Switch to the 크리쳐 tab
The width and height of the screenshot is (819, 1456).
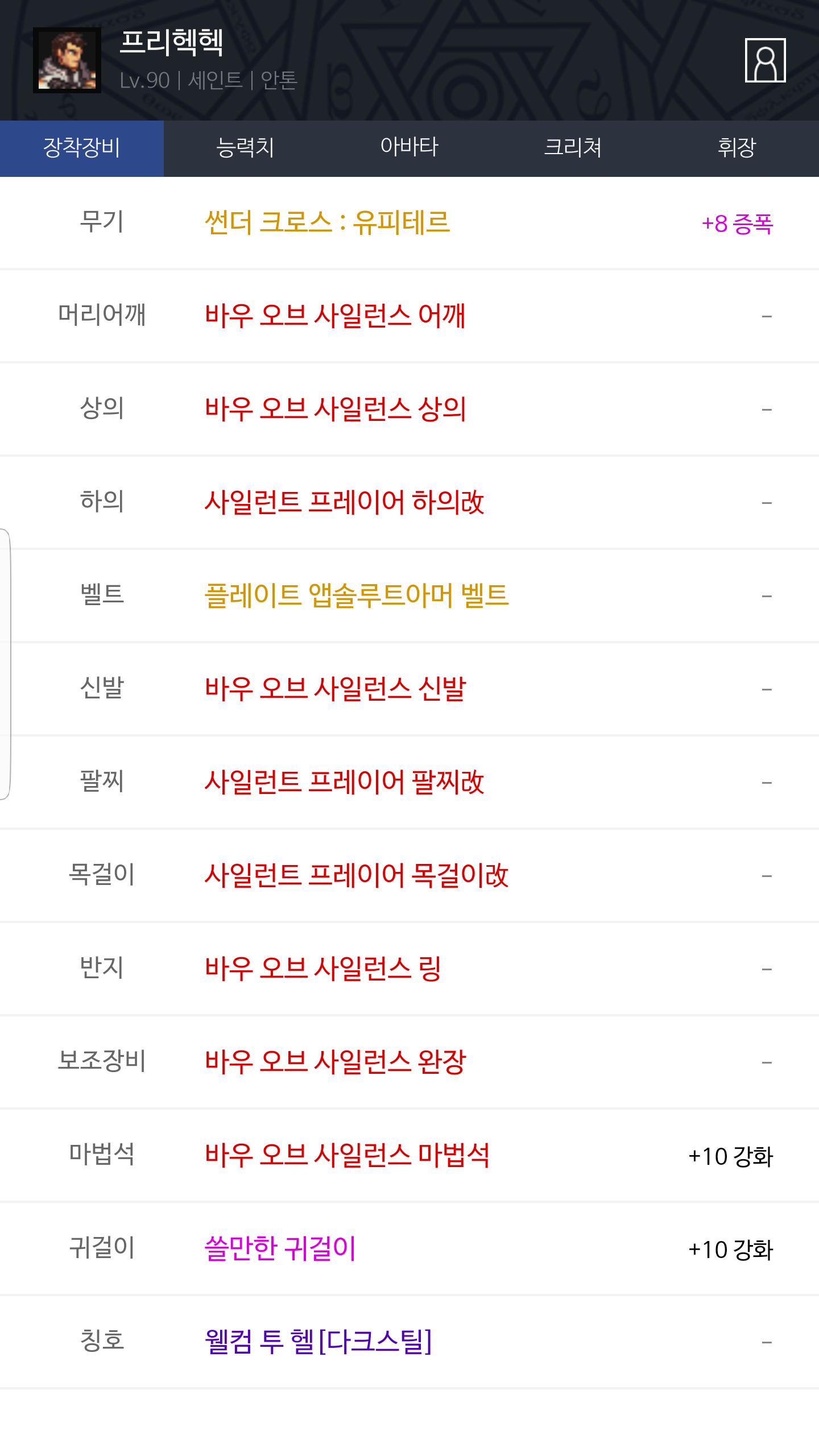tap(573, 148)
